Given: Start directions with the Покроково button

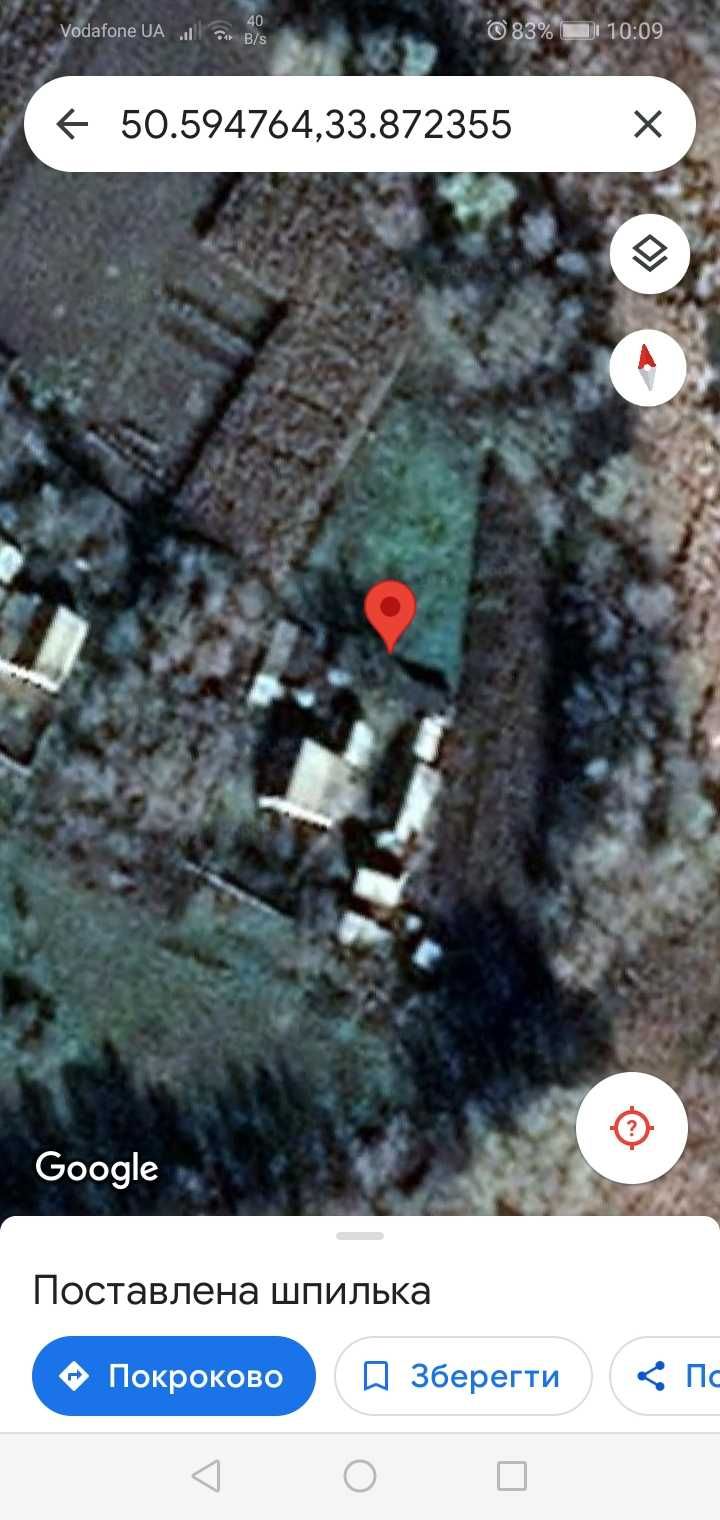Looking at the screenshot, I should click(x=174, y=1376).
